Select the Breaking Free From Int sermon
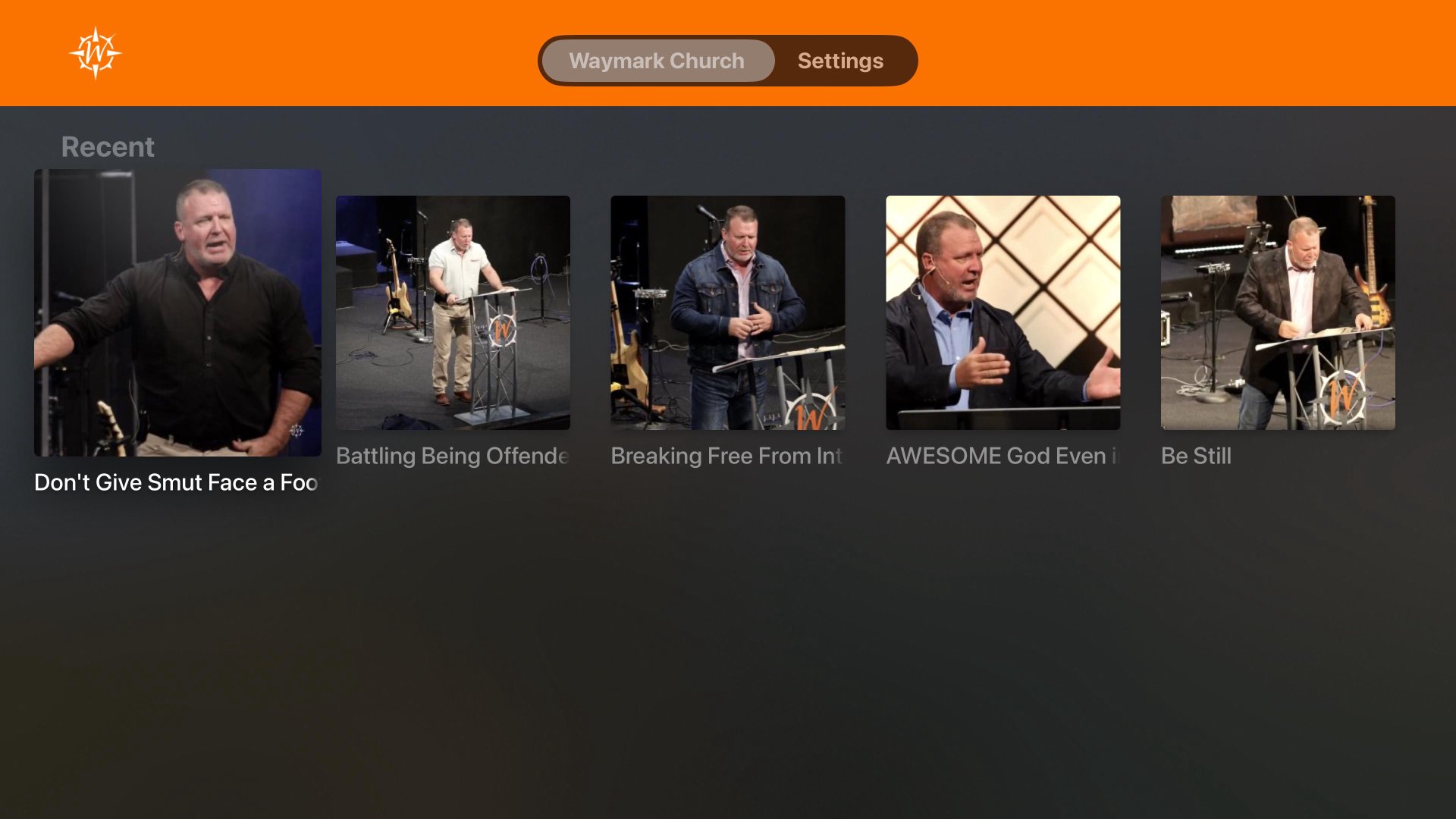Image resolution: width=1456 pixels, height=819 pixels. click(x=727, y=312)
